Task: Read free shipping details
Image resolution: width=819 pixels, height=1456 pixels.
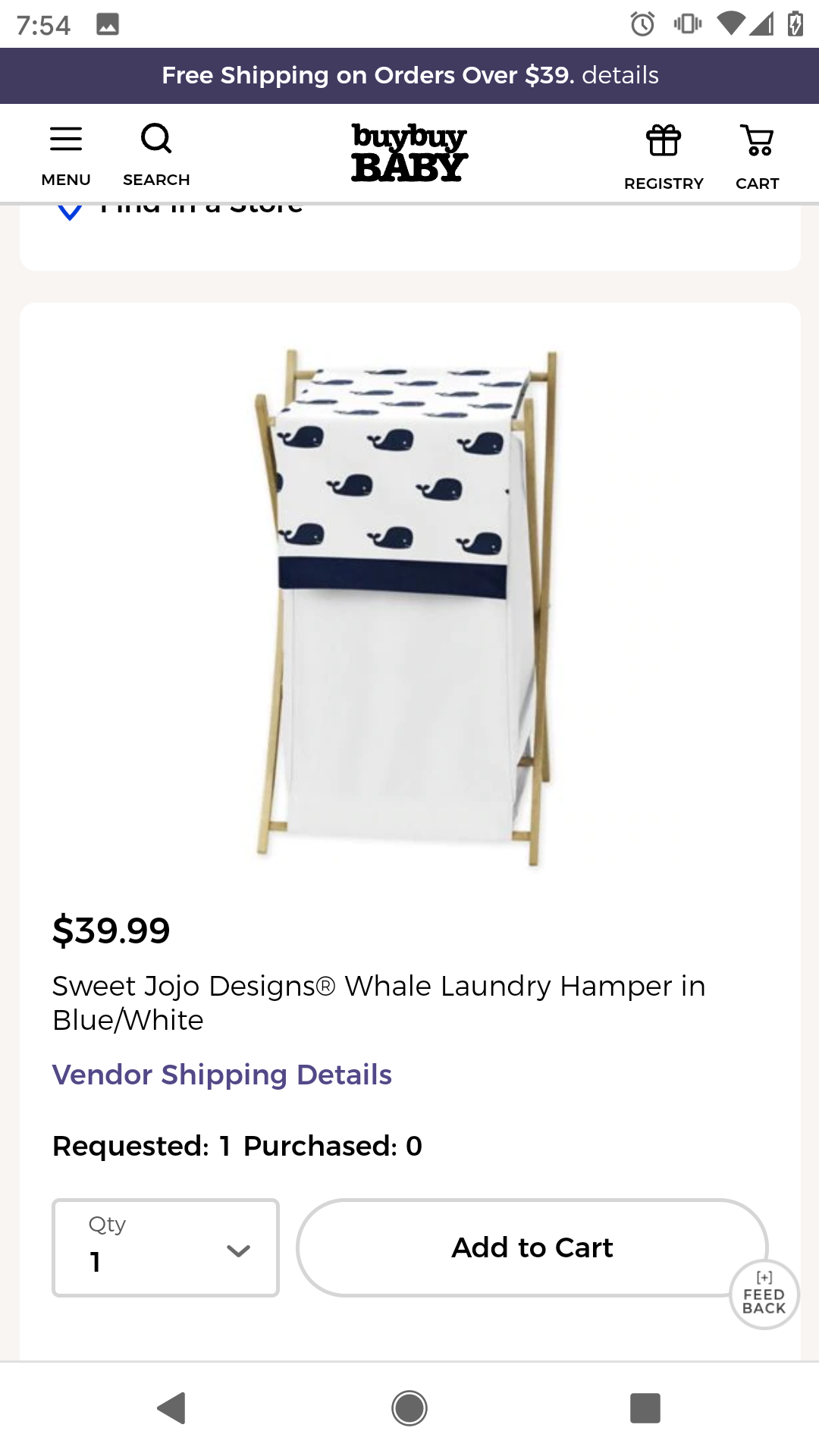Action: pyautogui.click(x=620, y=75)
